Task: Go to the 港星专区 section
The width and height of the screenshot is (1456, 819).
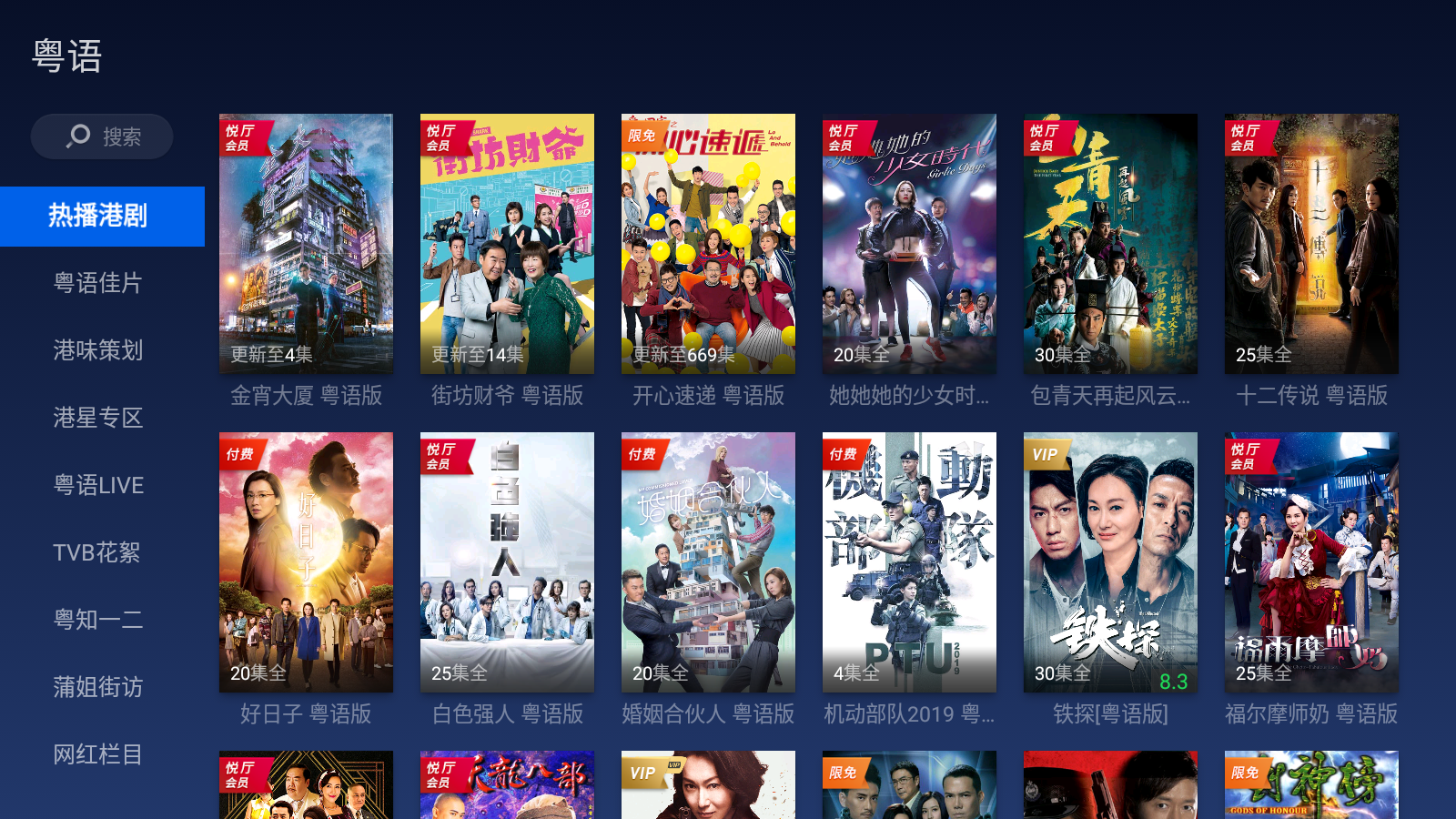Action: [98, 418]
